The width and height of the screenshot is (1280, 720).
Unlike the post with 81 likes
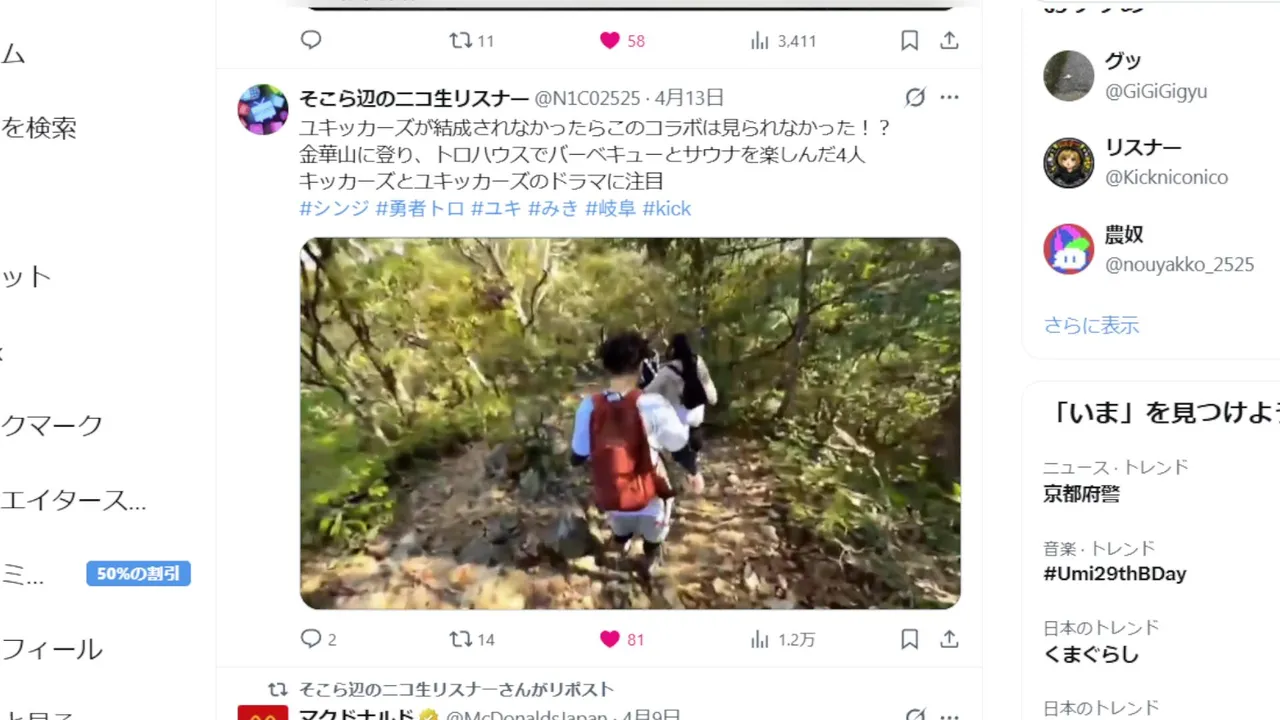(610, 639)
